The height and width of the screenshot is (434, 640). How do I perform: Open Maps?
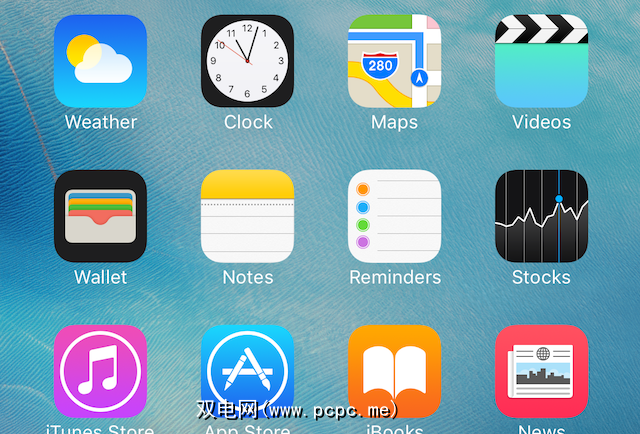pyautogui.click(x=394, y=62)
